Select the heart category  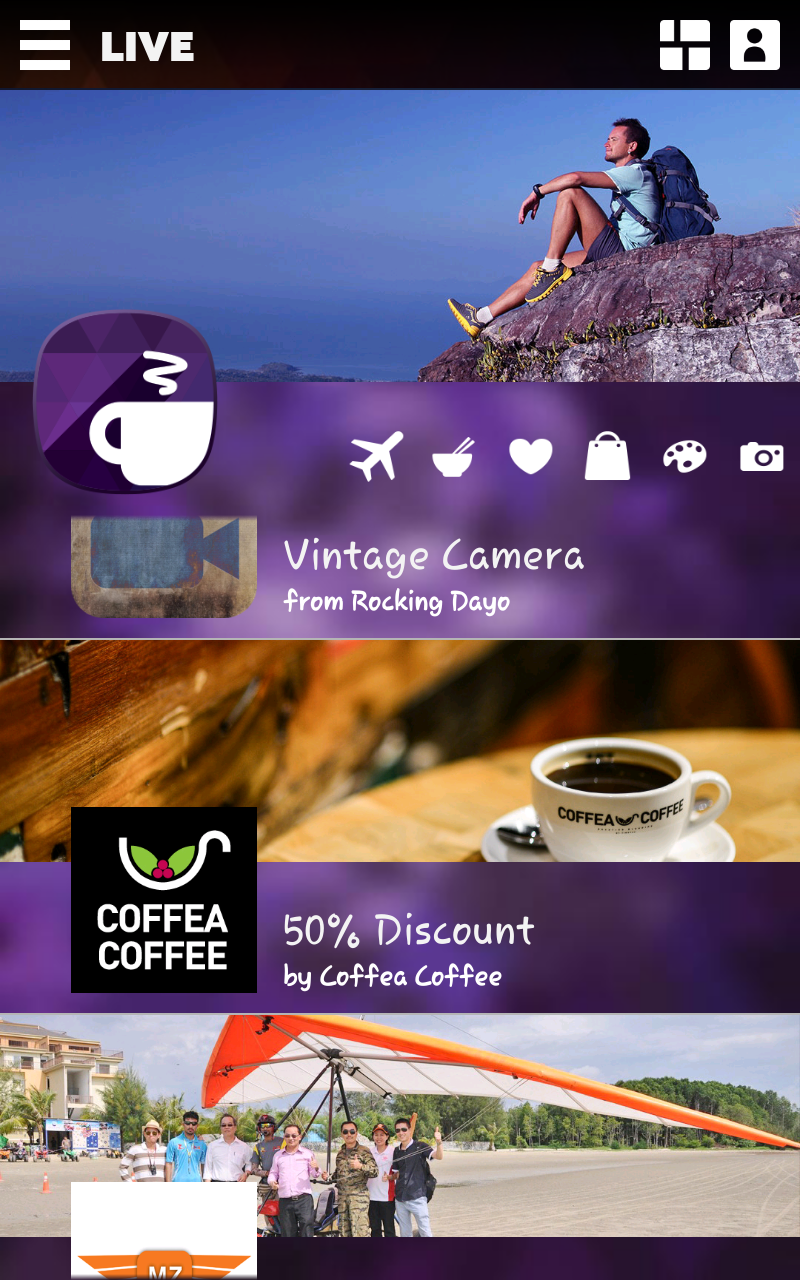click(530, 457)
